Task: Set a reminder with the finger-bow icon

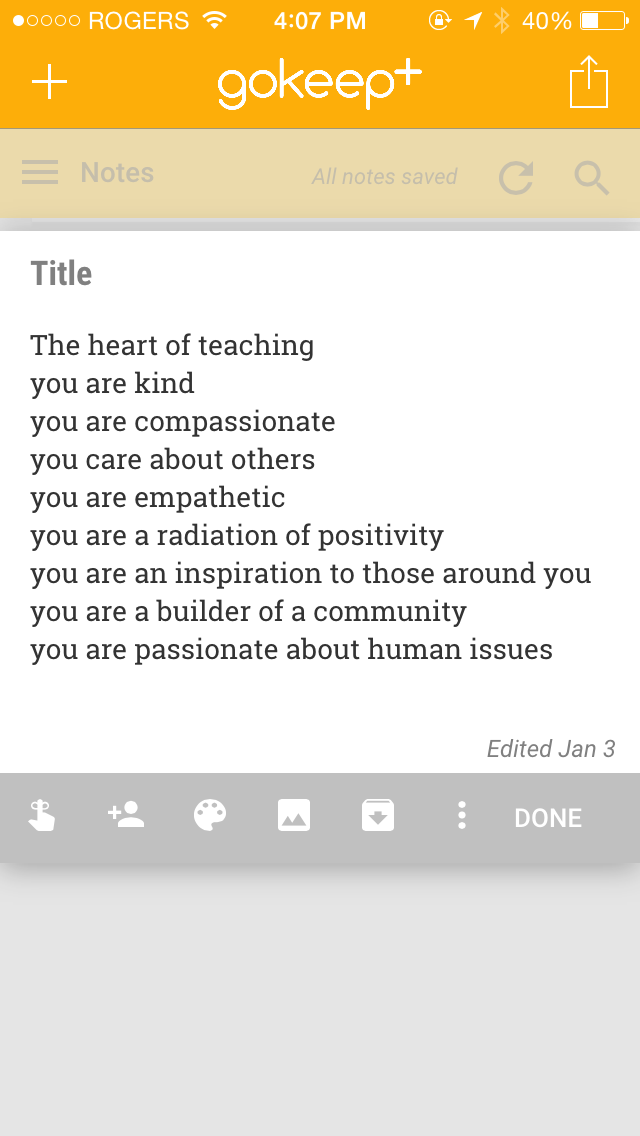Action: point(41,816)
